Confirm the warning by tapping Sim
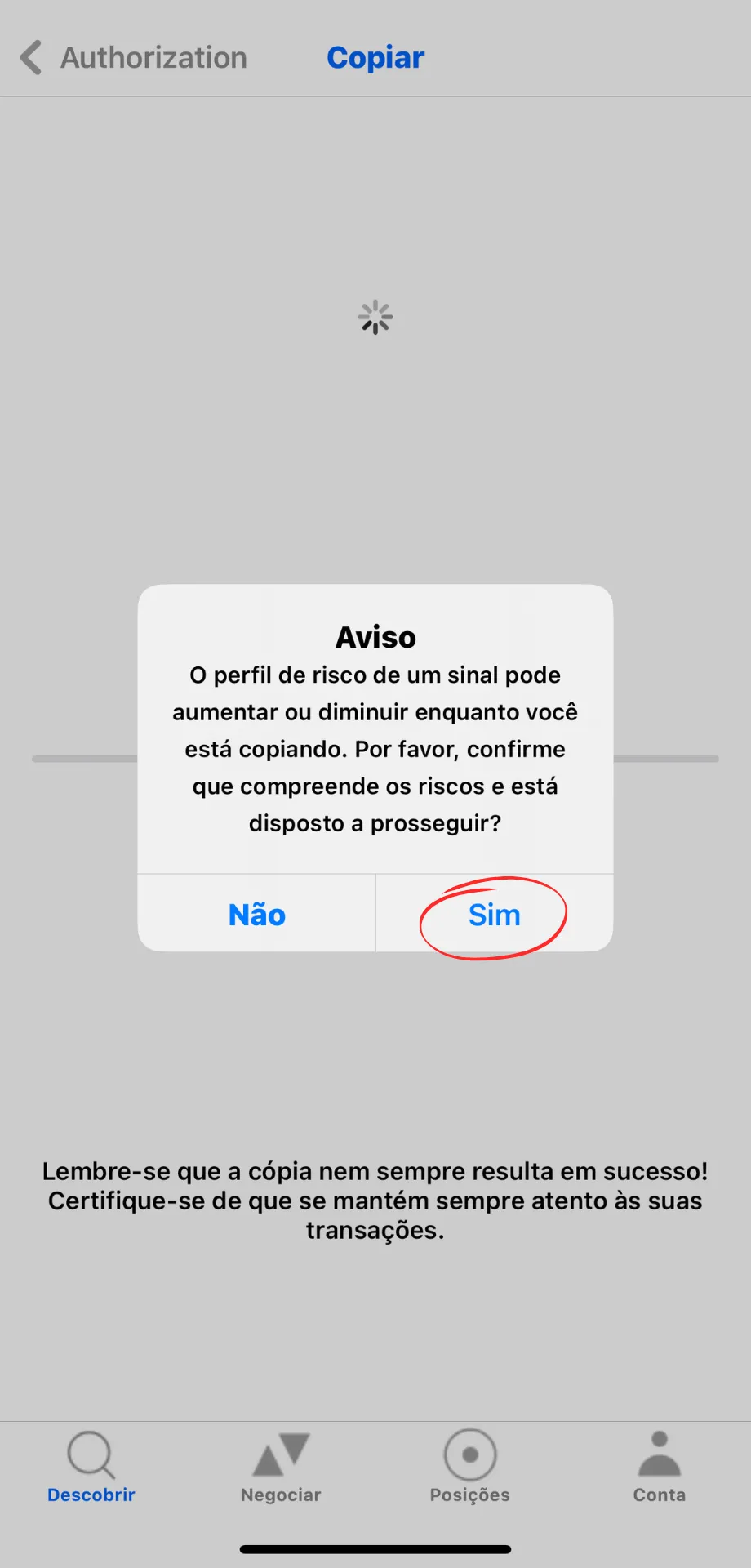 tap(494, 914)
